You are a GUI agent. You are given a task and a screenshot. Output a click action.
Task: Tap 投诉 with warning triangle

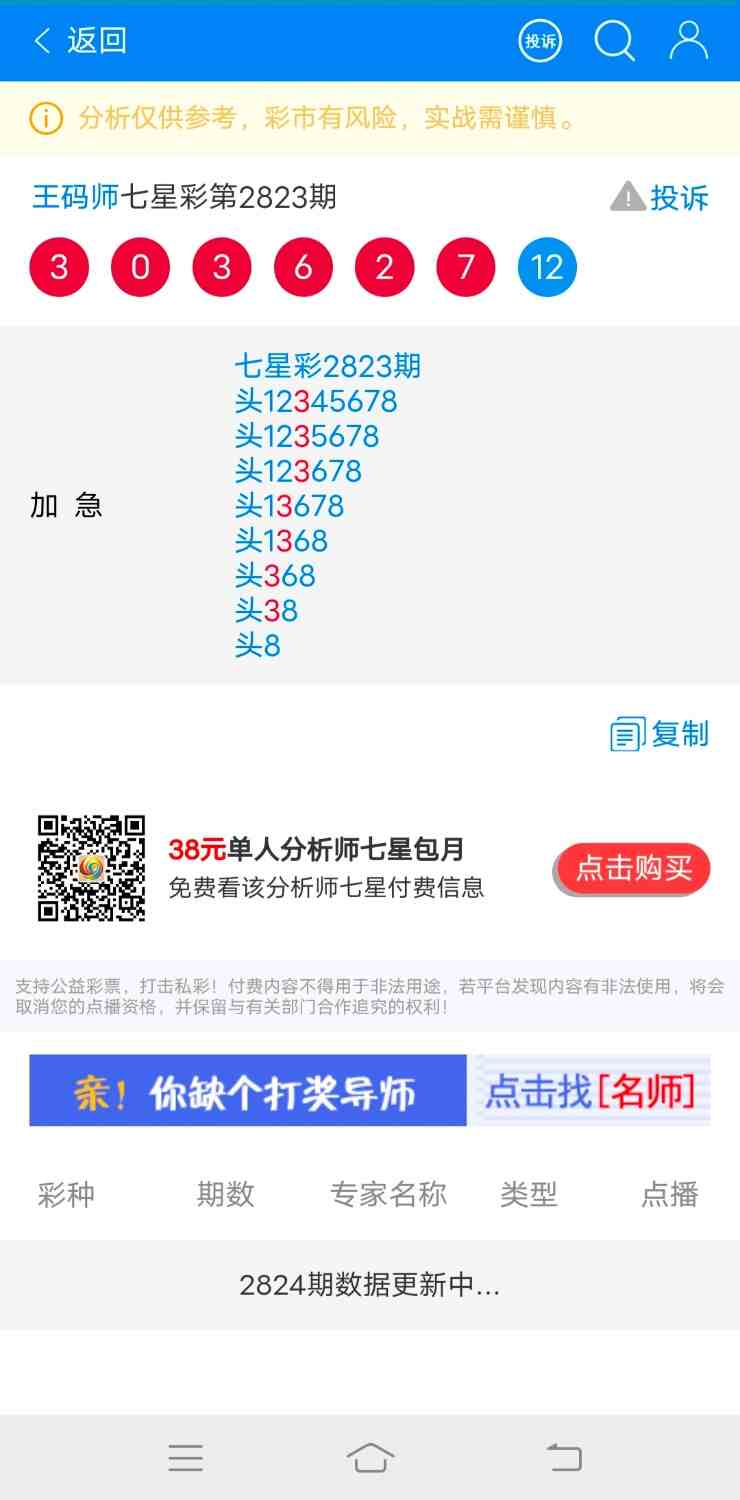660,197
